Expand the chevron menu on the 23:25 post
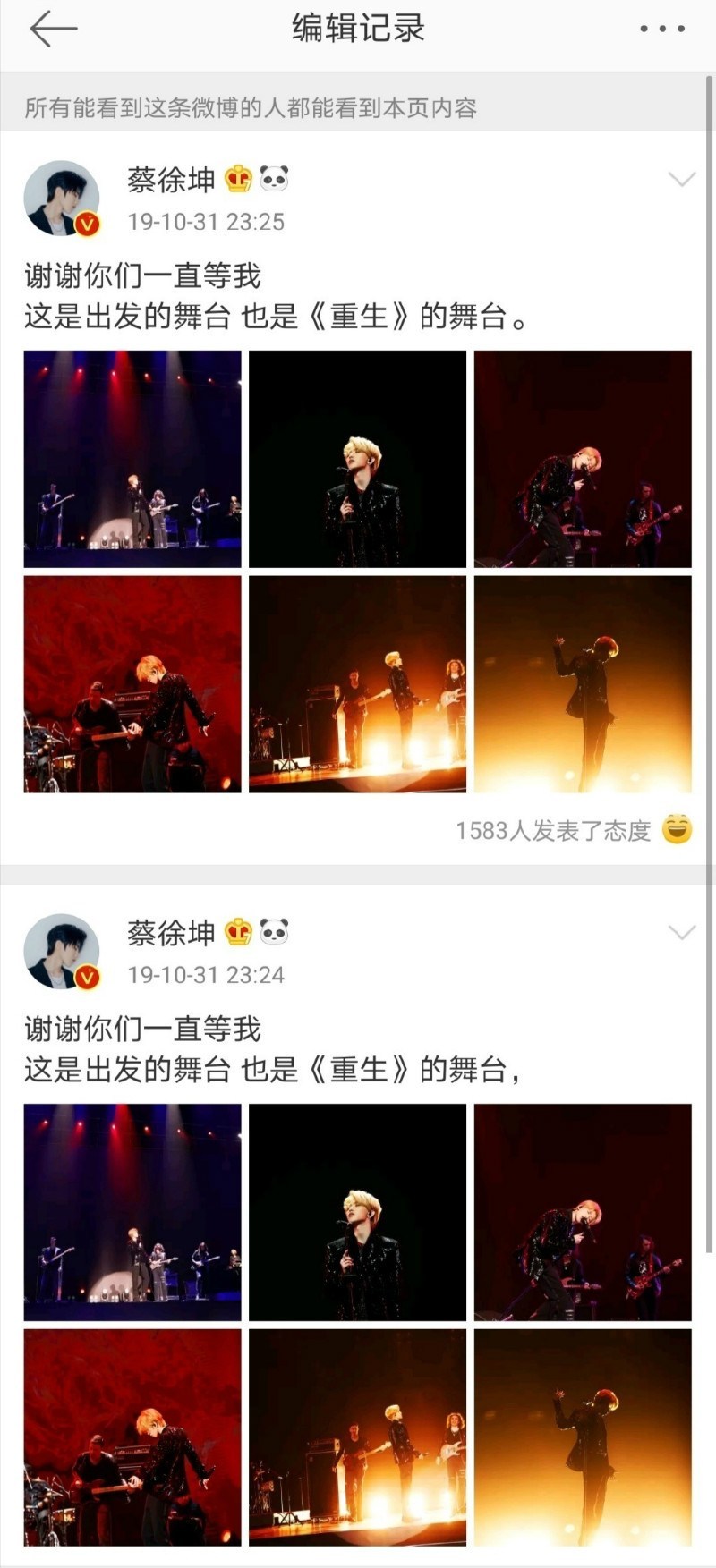This screenshot has height=1568, width=716. point(681,180)
